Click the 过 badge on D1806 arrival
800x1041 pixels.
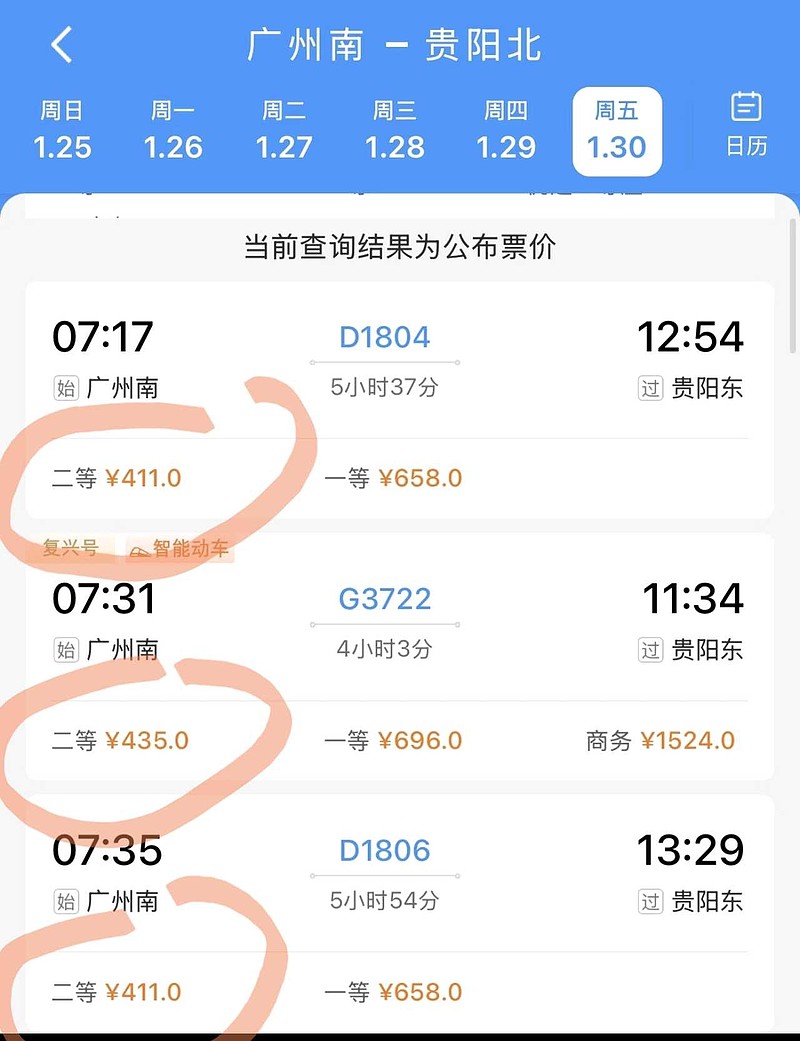[x=650, y=902]
